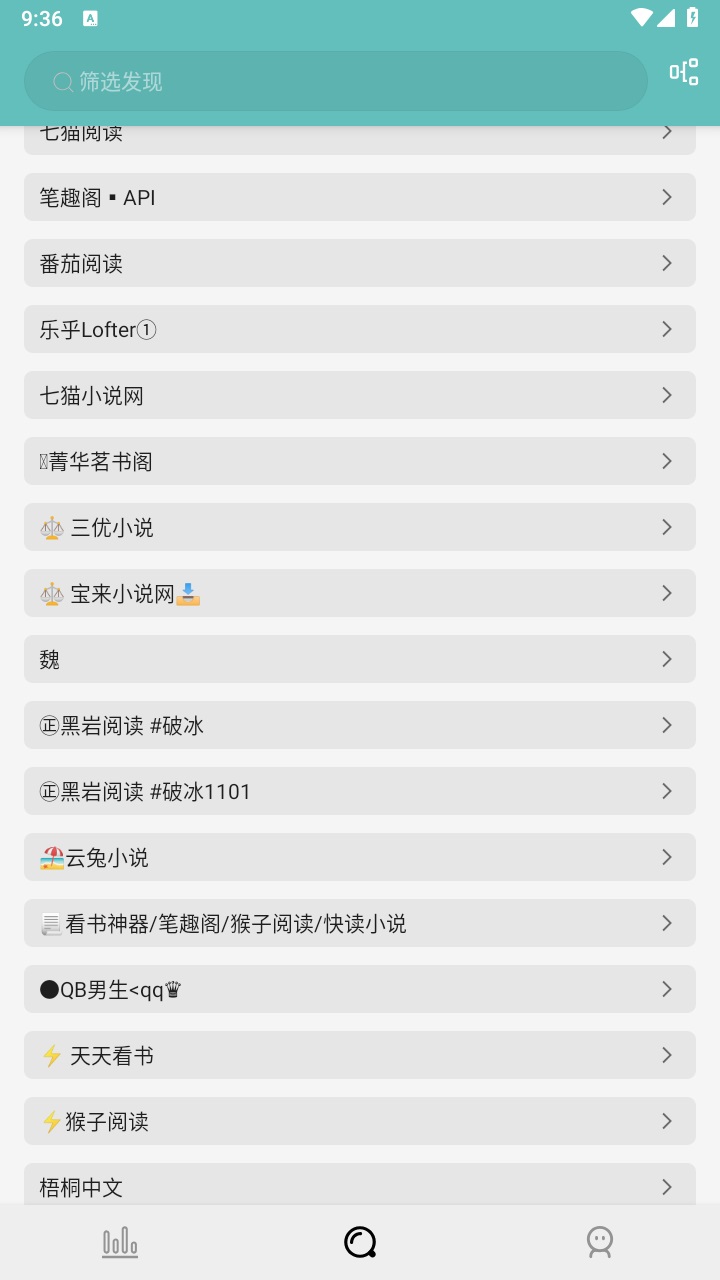Image resolution: width=720 pixels, height=1280 pixels.
Task: Go to the profile tab
Action: (x=600, y=1243)
